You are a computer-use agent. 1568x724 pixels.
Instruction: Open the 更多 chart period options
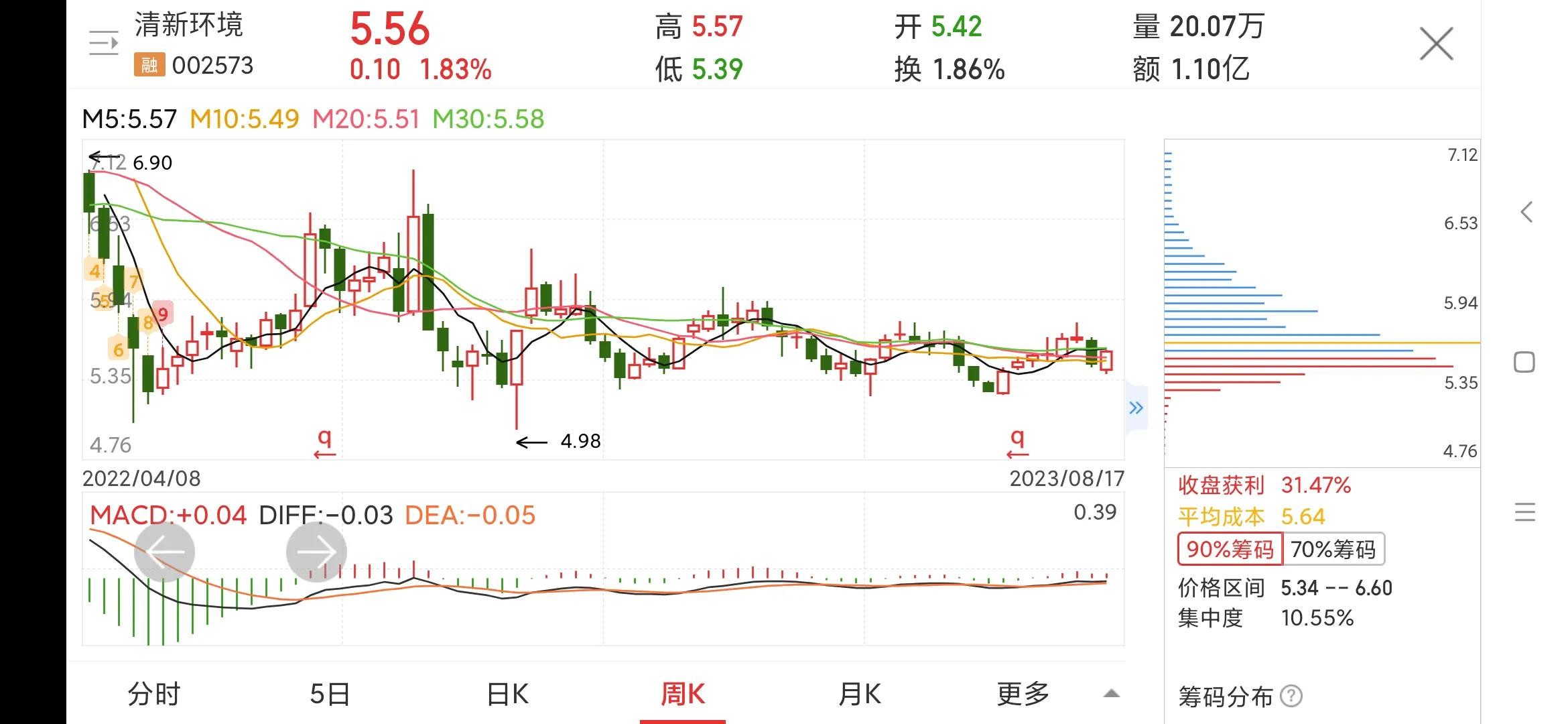click(x=1023, y=694)
